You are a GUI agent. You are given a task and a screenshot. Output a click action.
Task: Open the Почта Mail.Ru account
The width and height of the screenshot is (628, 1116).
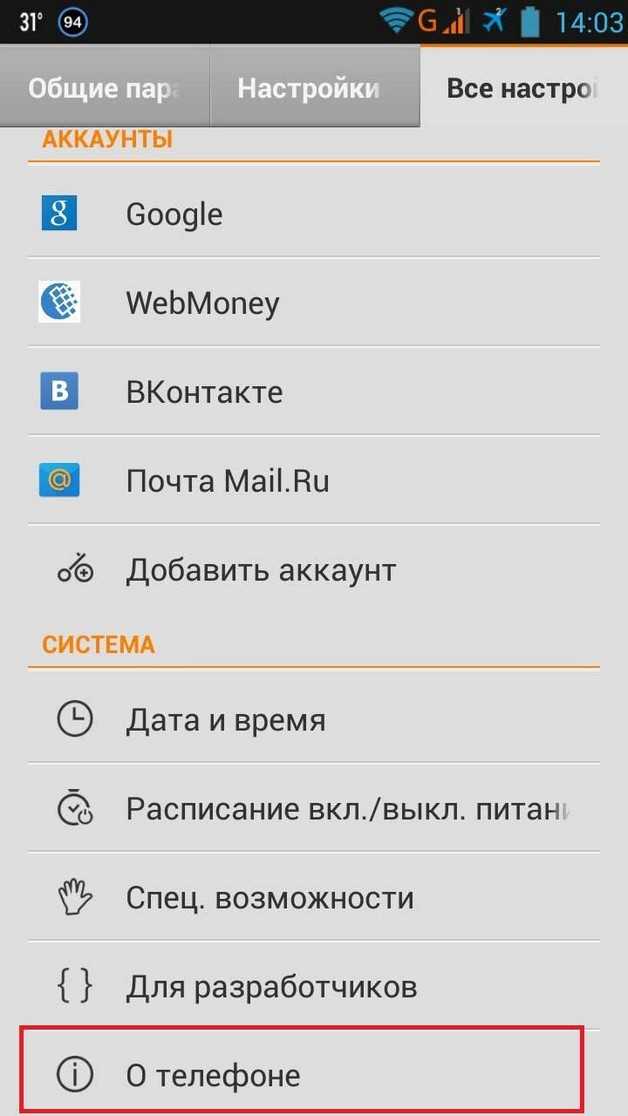pyautogui.click(x=314, y=480)
